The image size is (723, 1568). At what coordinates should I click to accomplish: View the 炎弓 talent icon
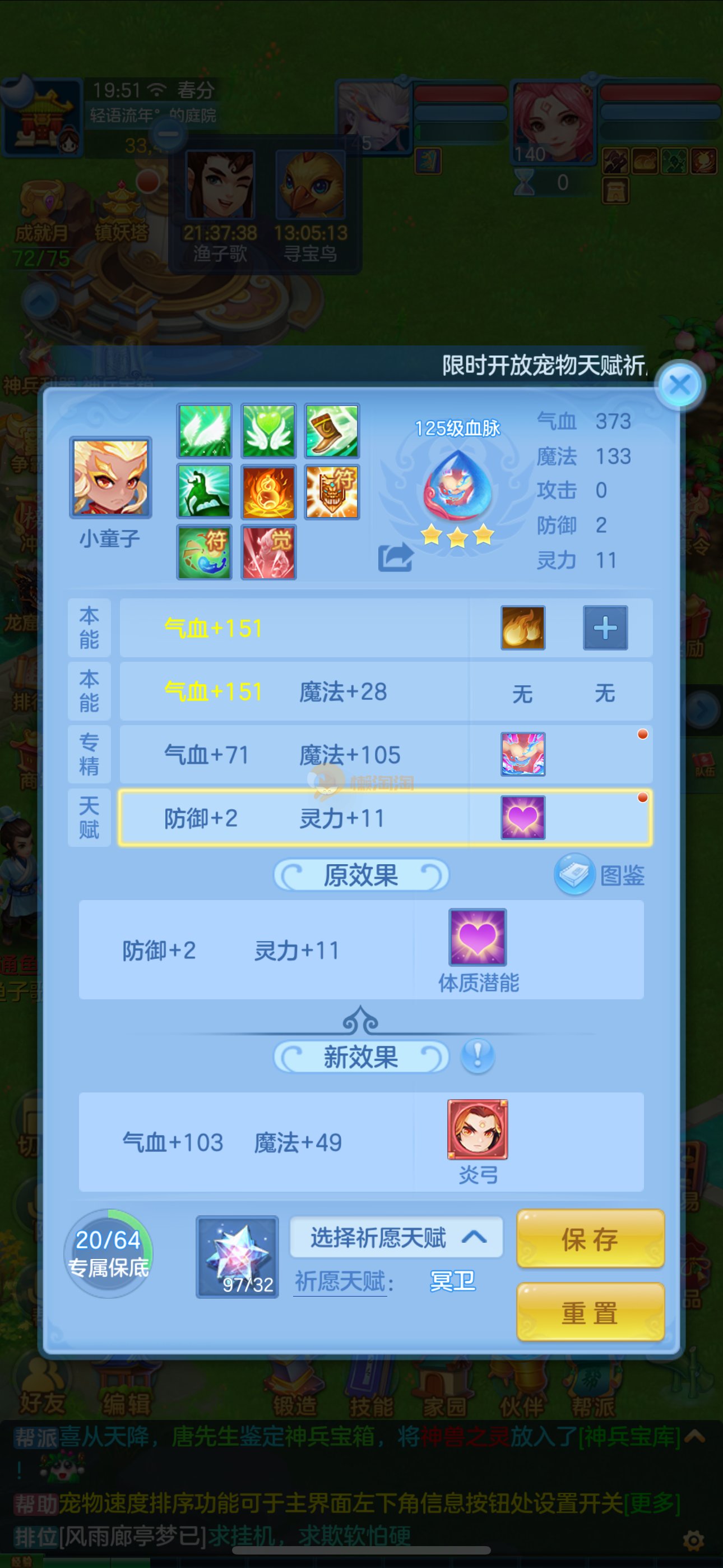point(477,1129)
